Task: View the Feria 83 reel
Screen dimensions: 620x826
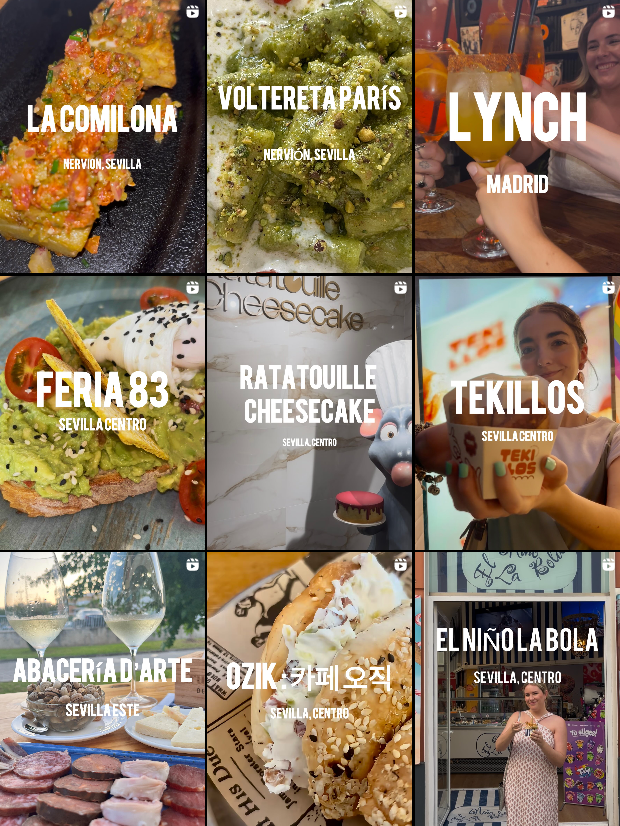Action: 102,413
